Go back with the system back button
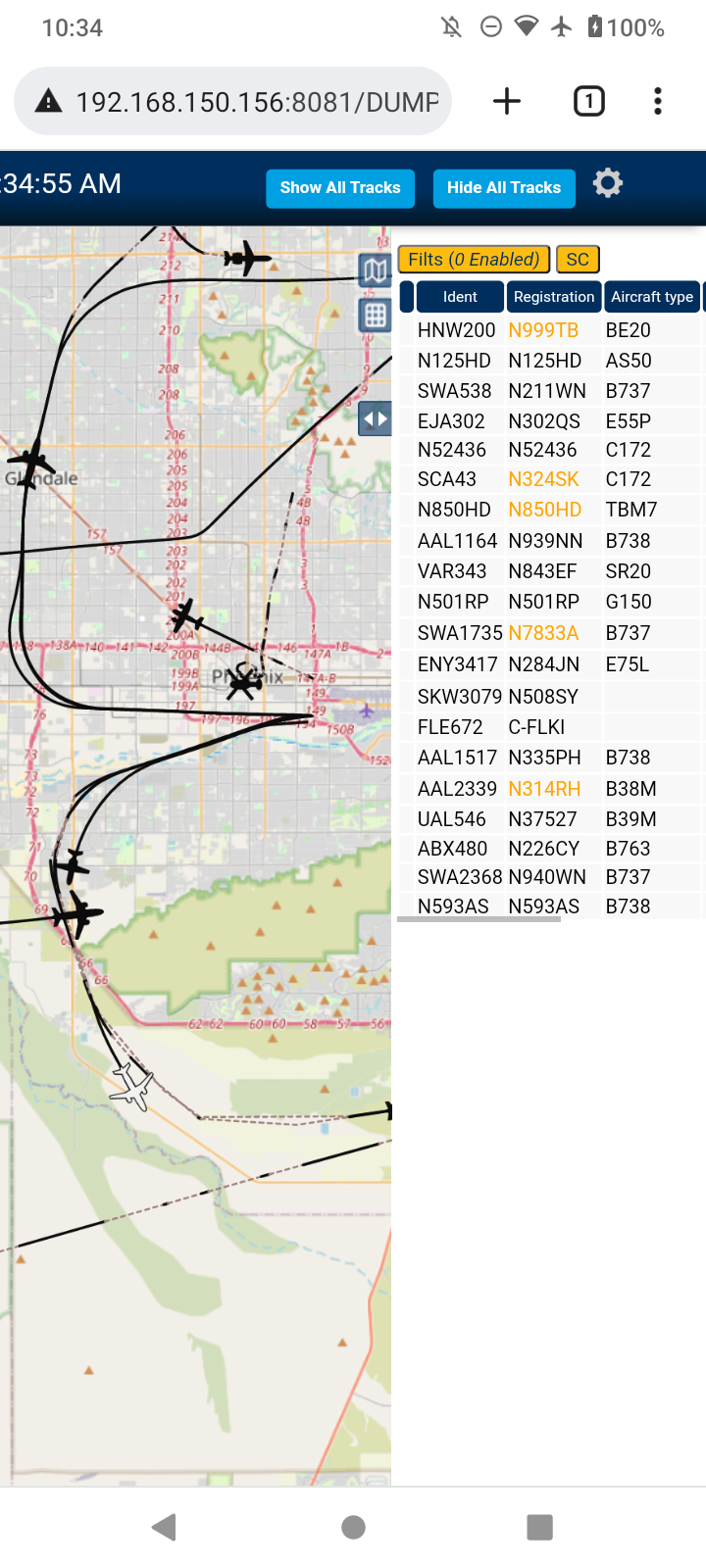The height and width of the screenshot is (1568, 706). click(165, 1527)
